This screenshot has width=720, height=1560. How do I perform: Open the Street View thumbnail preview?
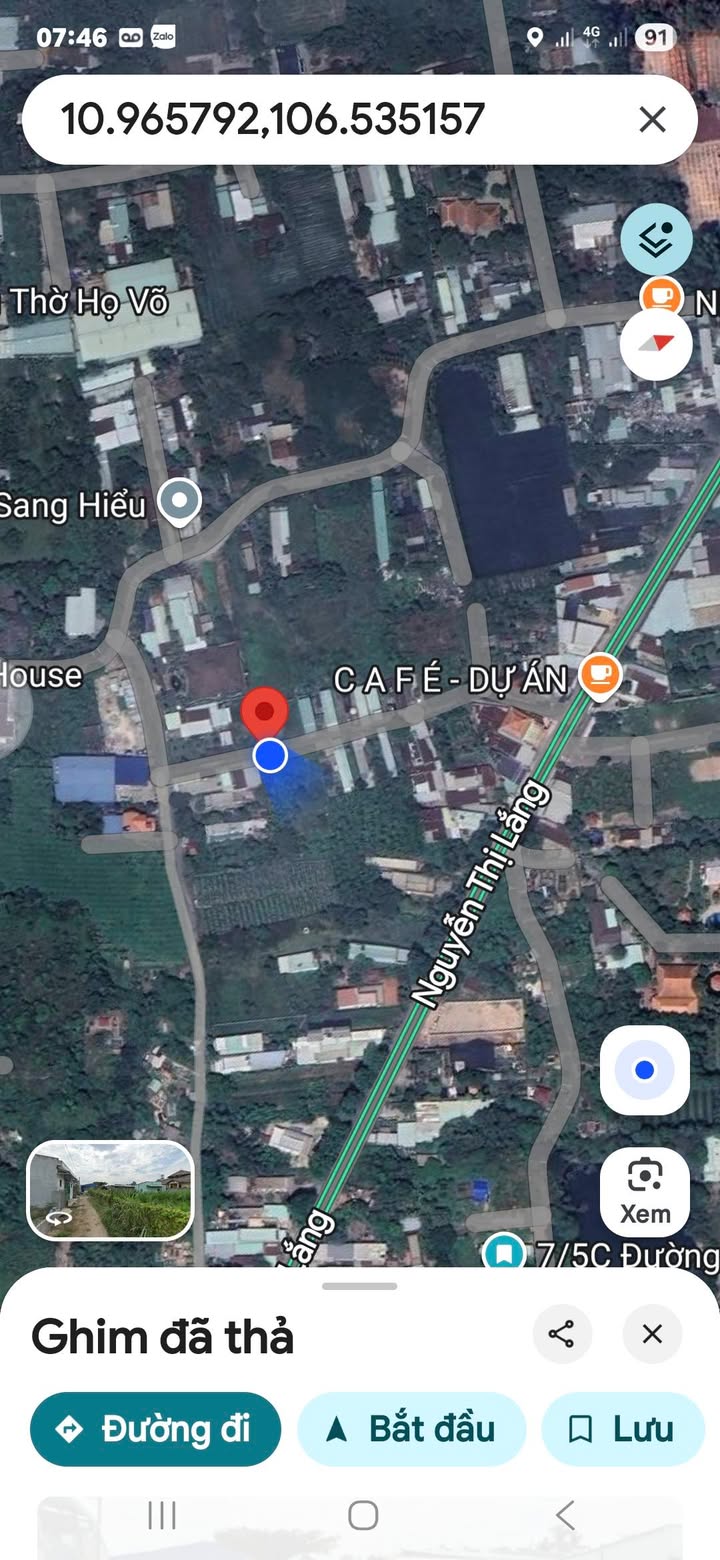point(110,1190)
